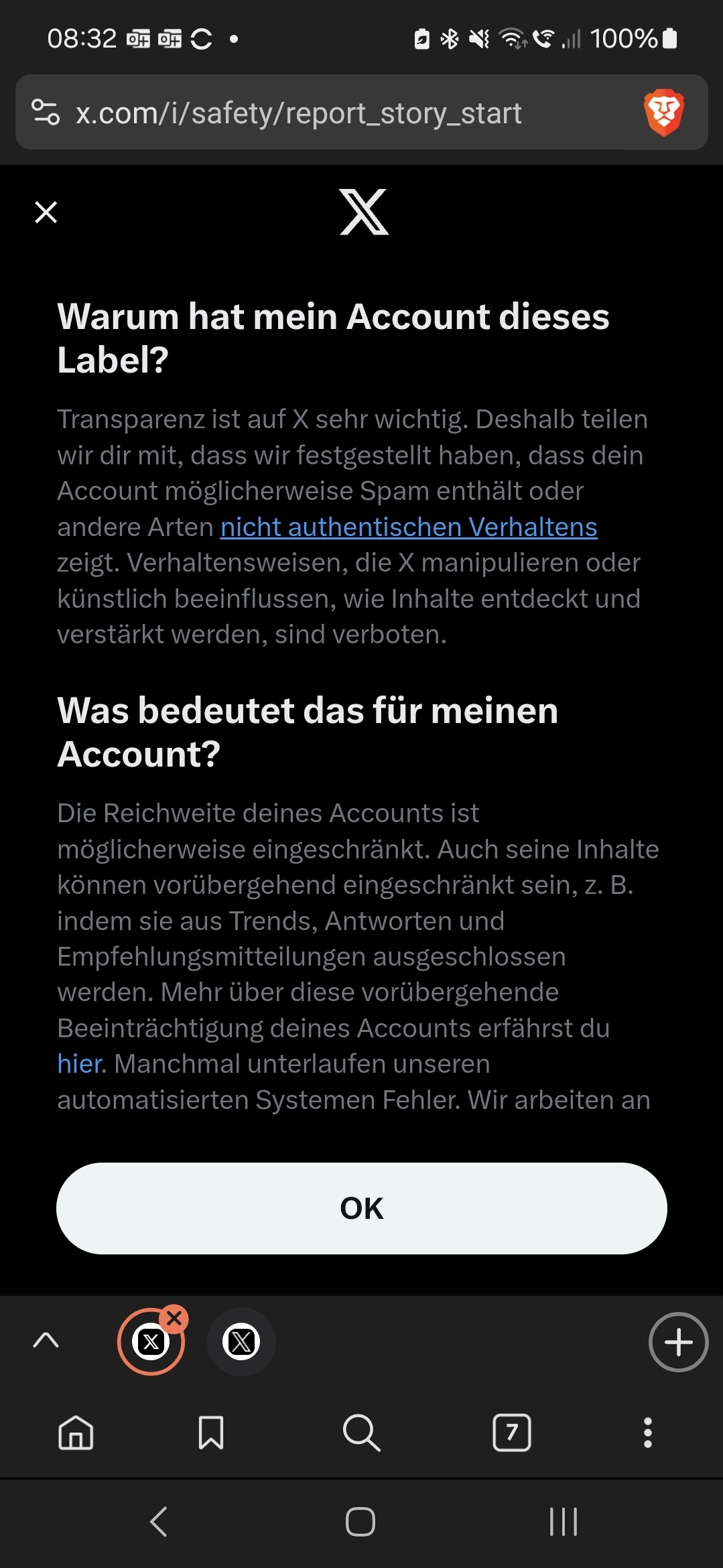Go back using system back button
This screenshot has height=1568, width=723.
(159, 1521)
